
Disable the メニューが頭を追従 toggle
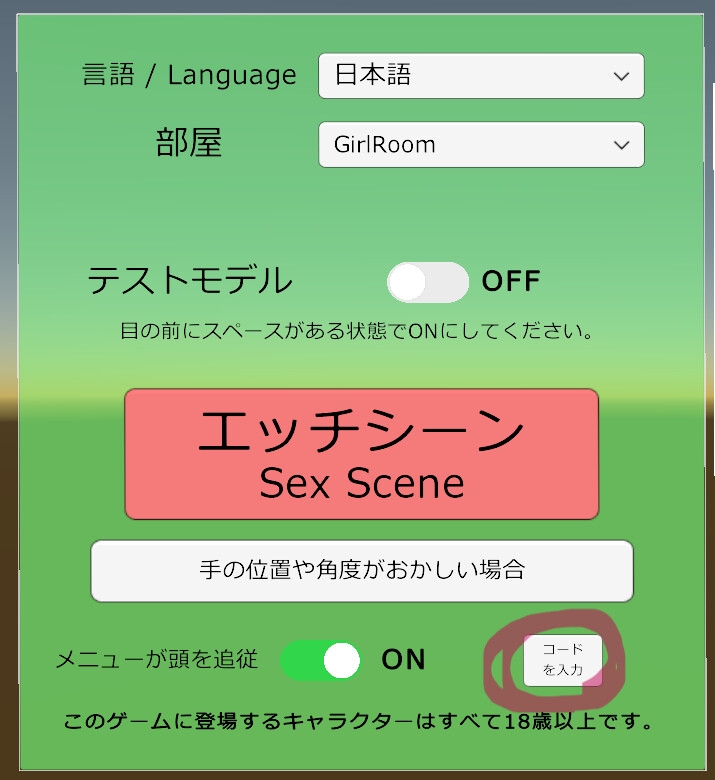[320, 660]
